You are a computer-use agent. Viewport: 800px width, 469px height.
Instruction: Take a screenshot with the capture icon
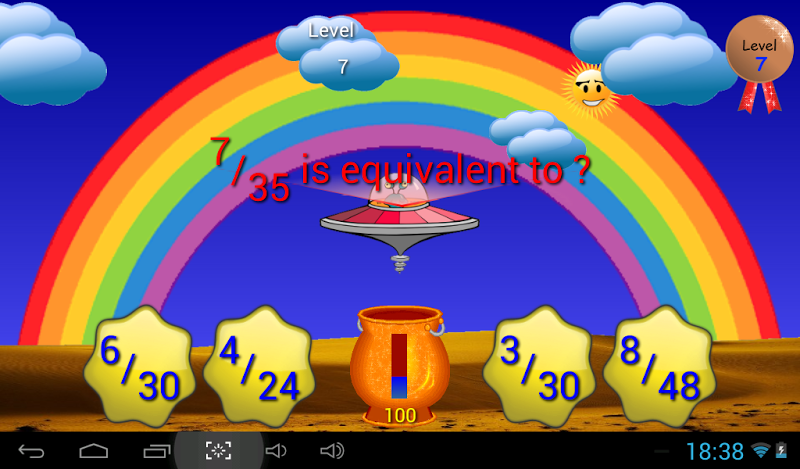tap(219, 450)
